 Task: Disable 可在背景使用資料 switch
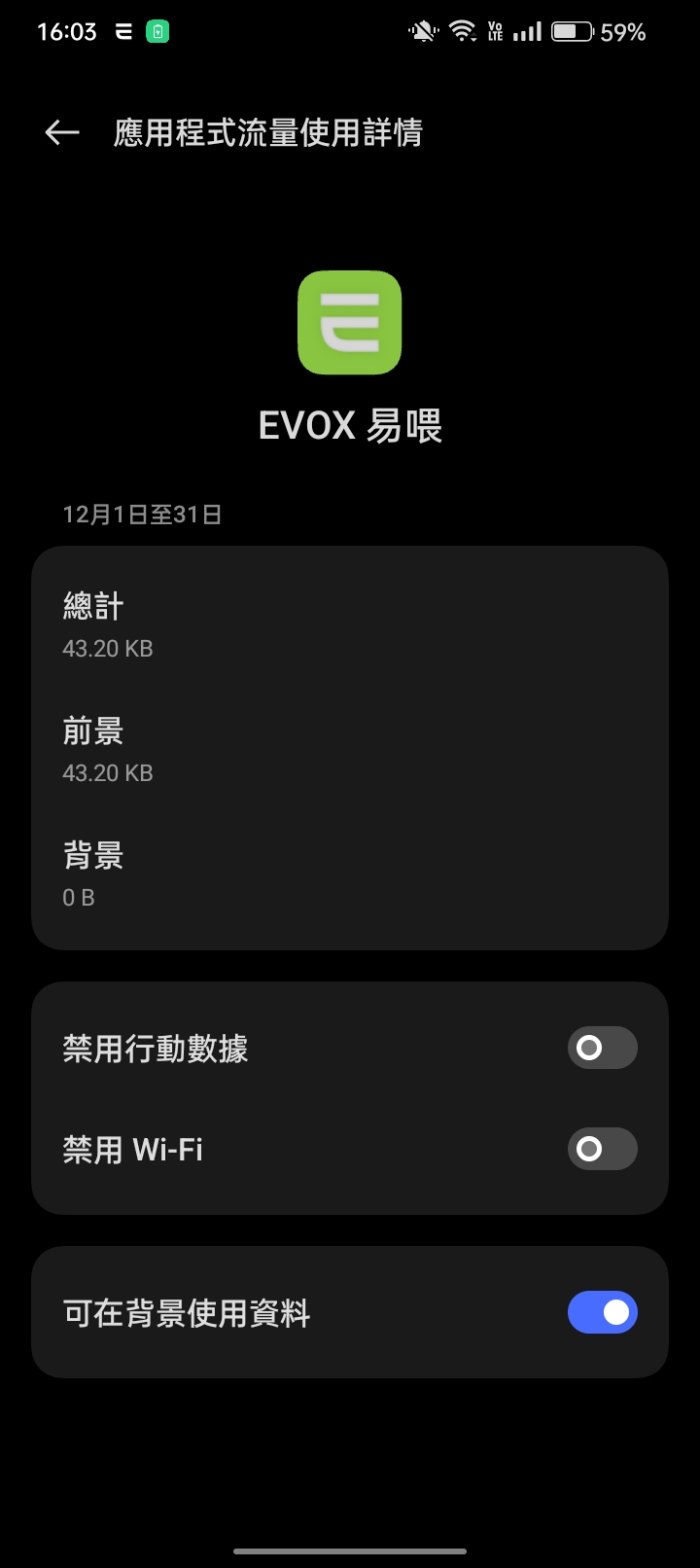(602, 1312)
